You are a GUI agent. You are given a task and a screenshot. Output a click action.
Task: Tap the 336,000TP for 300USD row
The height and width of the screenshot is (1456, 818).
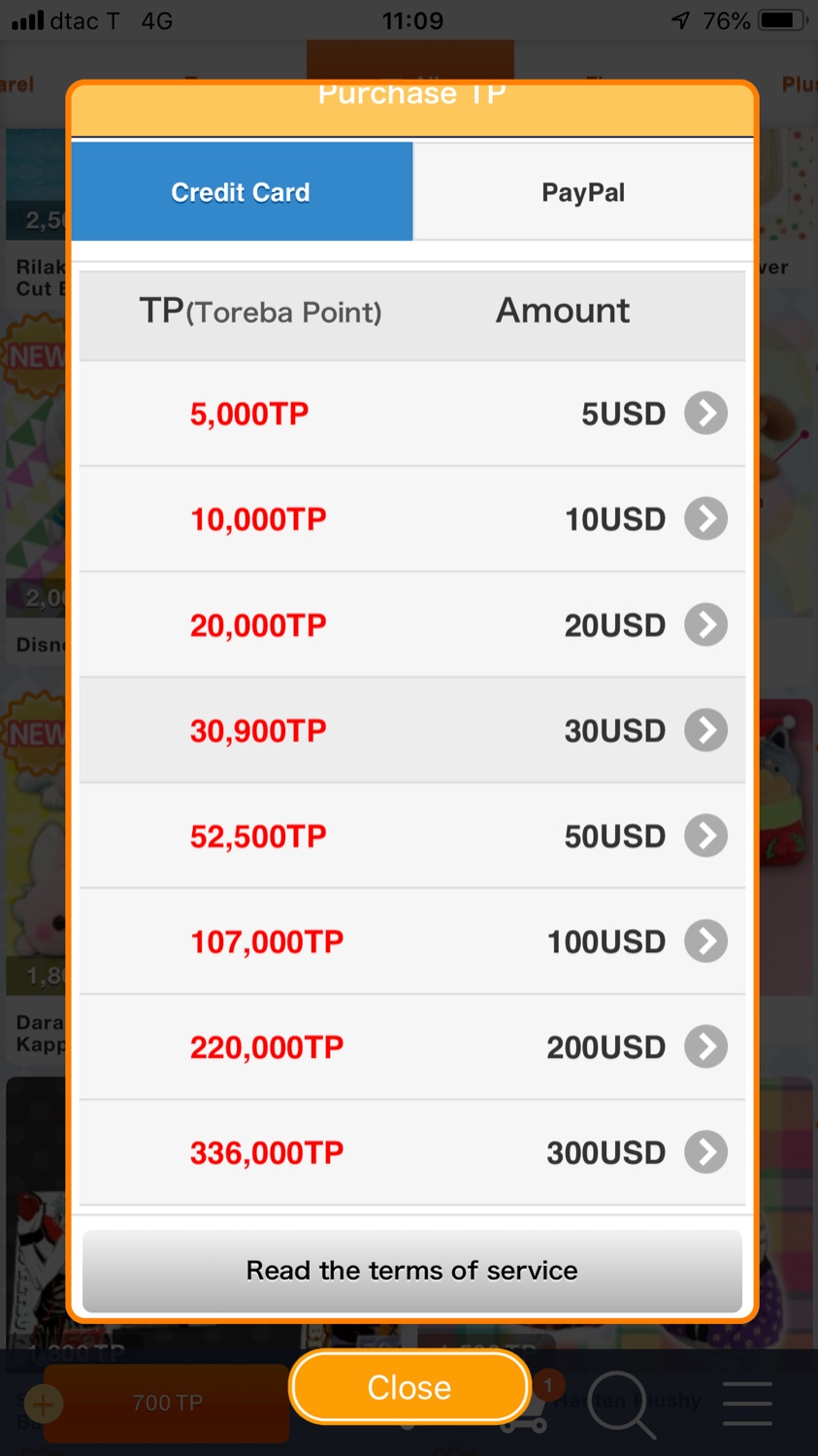point(412,1153)
